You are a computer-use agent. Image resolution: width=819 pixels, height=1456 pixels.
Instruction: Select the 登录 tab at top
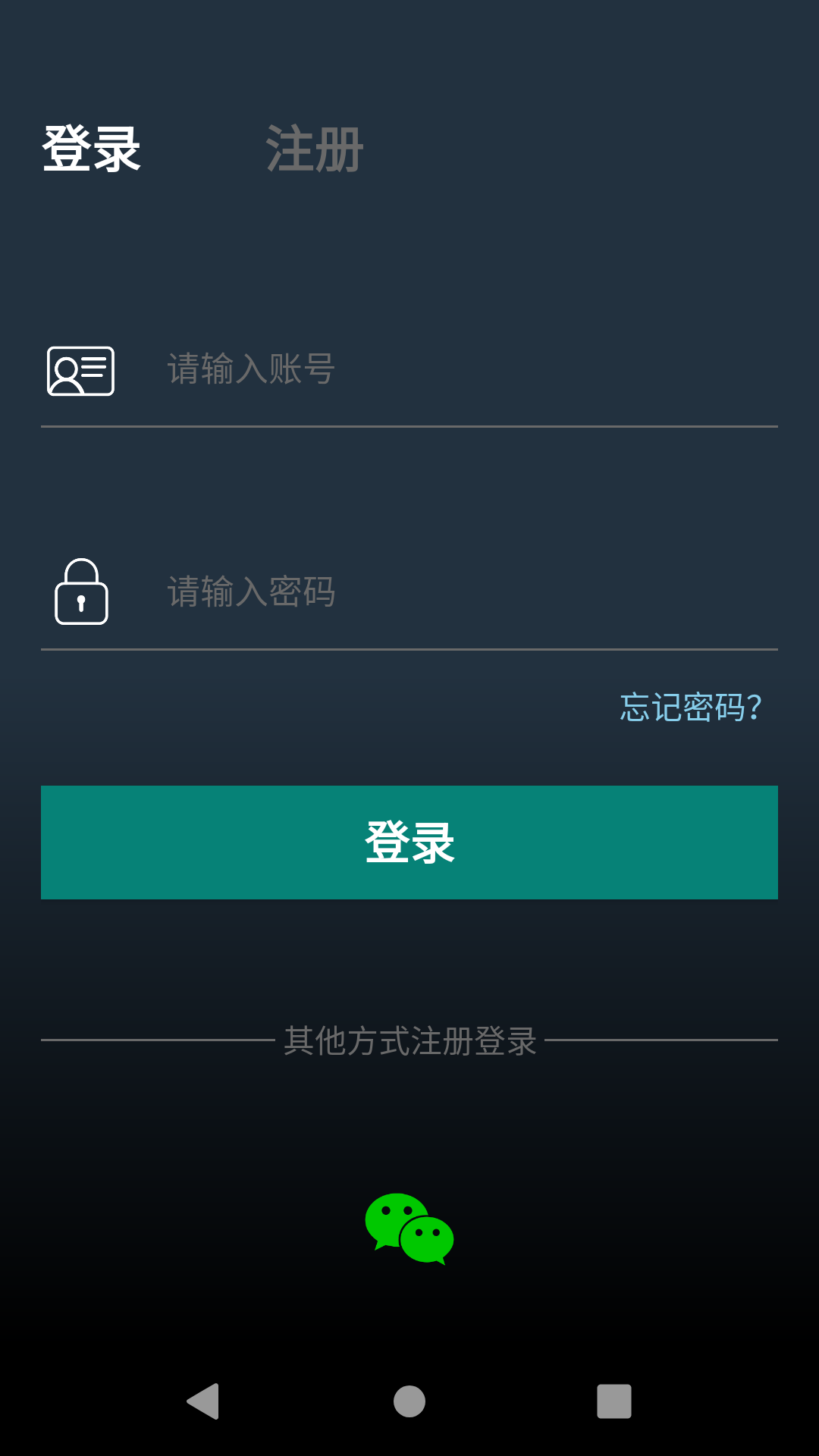click(x=91, y=149)
